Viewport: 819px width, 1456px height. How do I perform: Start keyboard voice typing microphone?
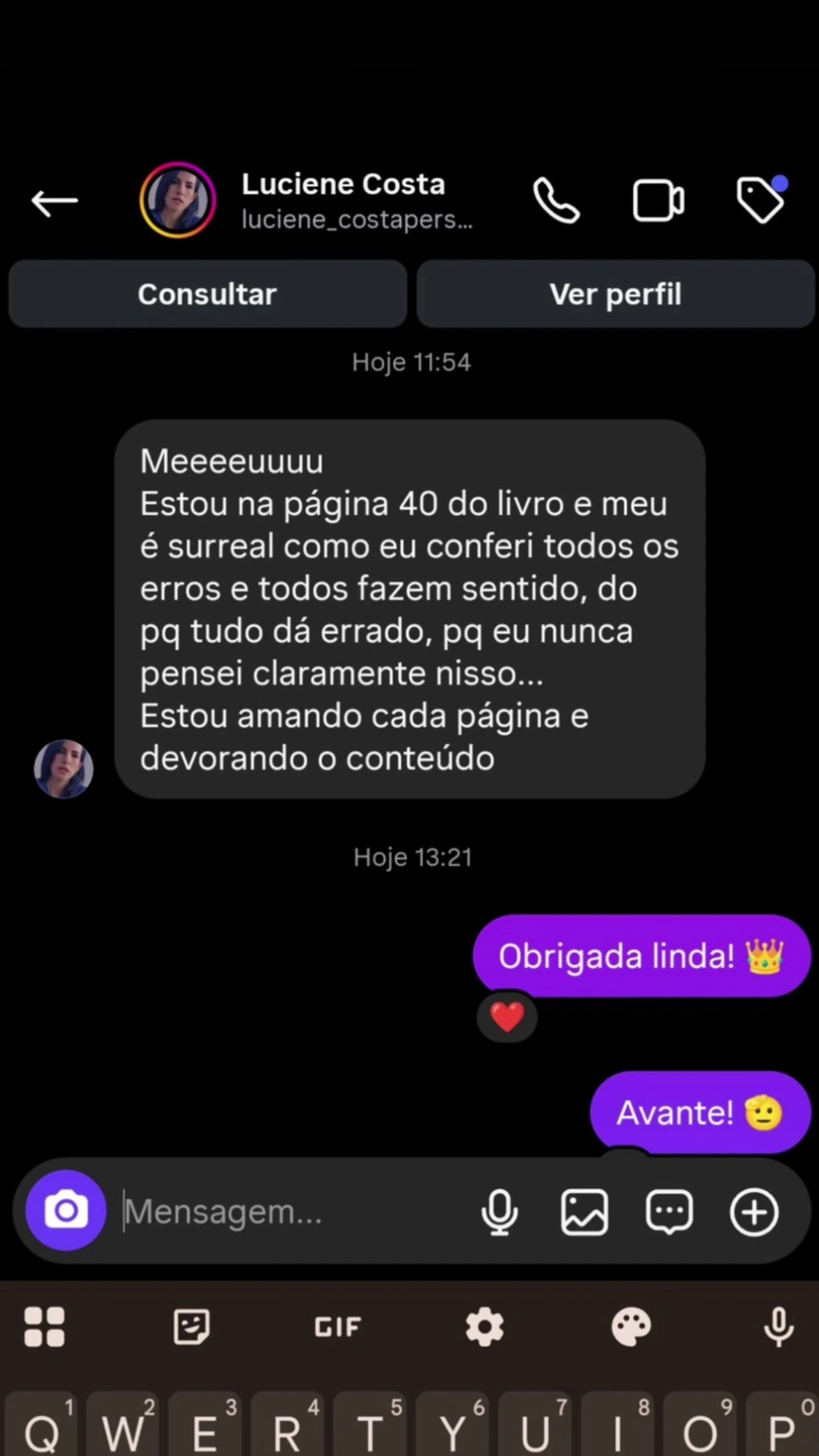pyautogui.click(x=778, y=1327)
